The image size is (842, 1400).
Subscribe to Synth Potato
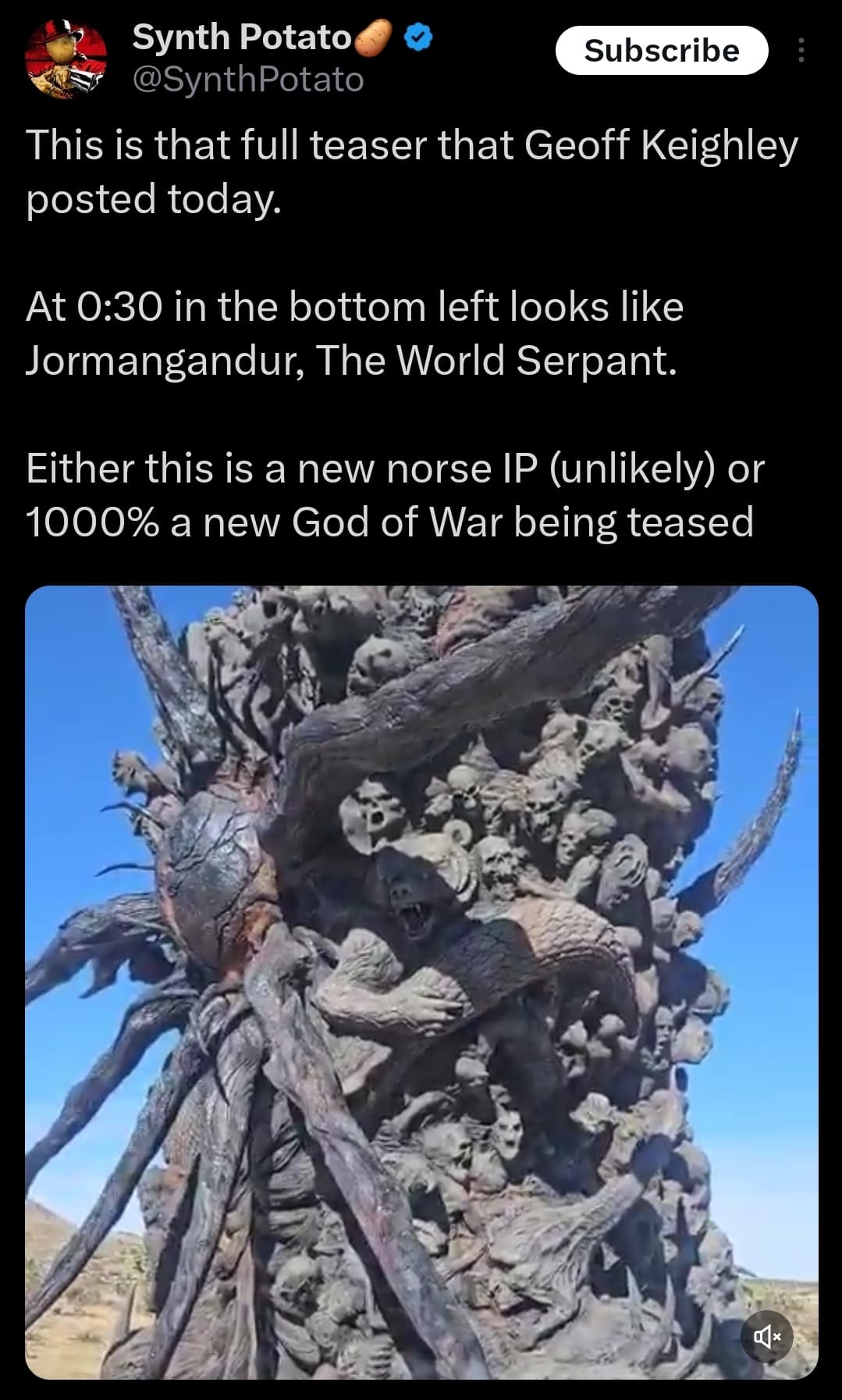[x=661, y=51]
